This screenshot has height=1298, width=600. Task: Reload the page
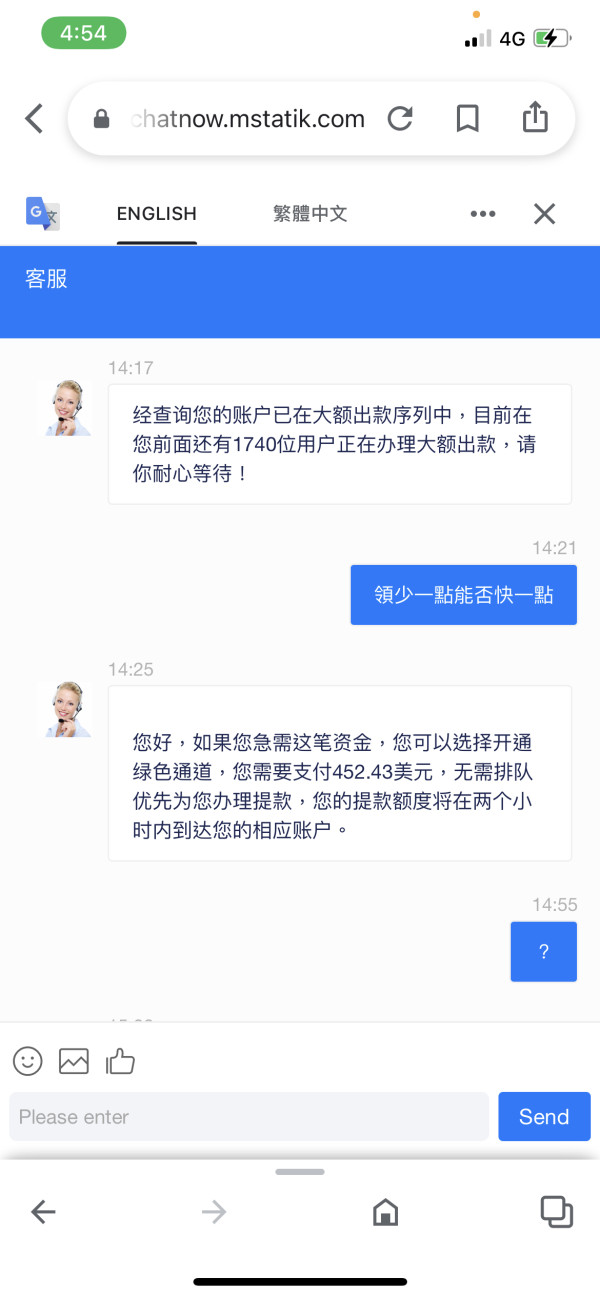(x=400, y=119)
